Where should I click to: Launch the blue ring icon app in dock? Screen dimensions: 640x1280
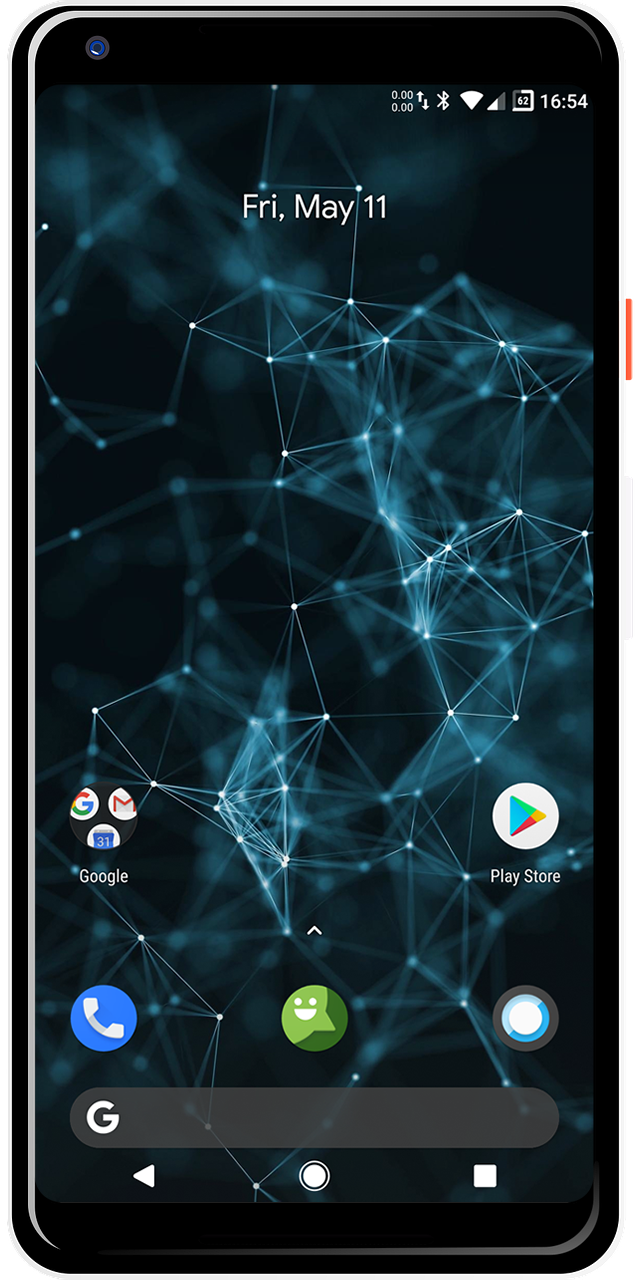point(525,1018)
